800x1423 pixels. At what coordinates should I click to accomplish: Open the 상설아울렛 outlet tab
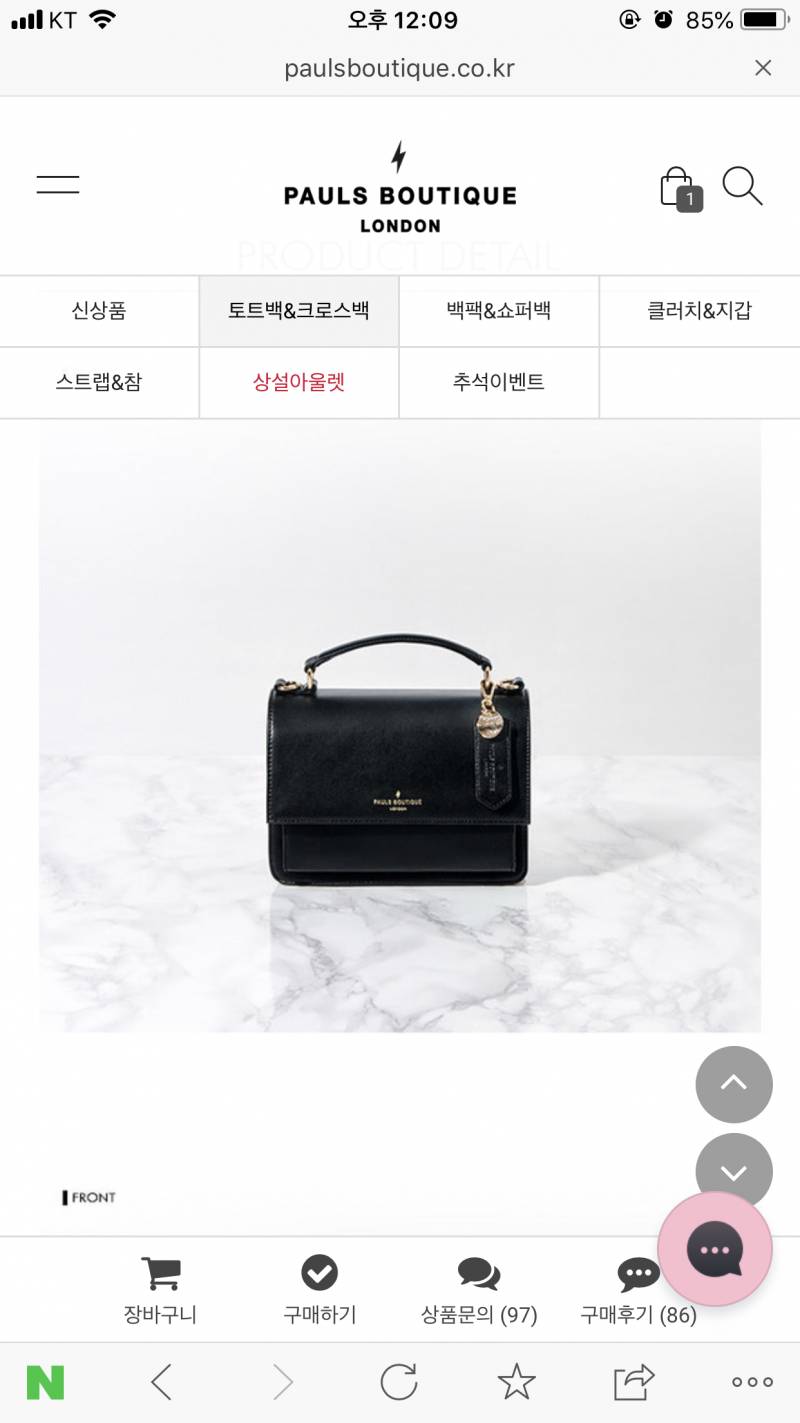(298, 382)
